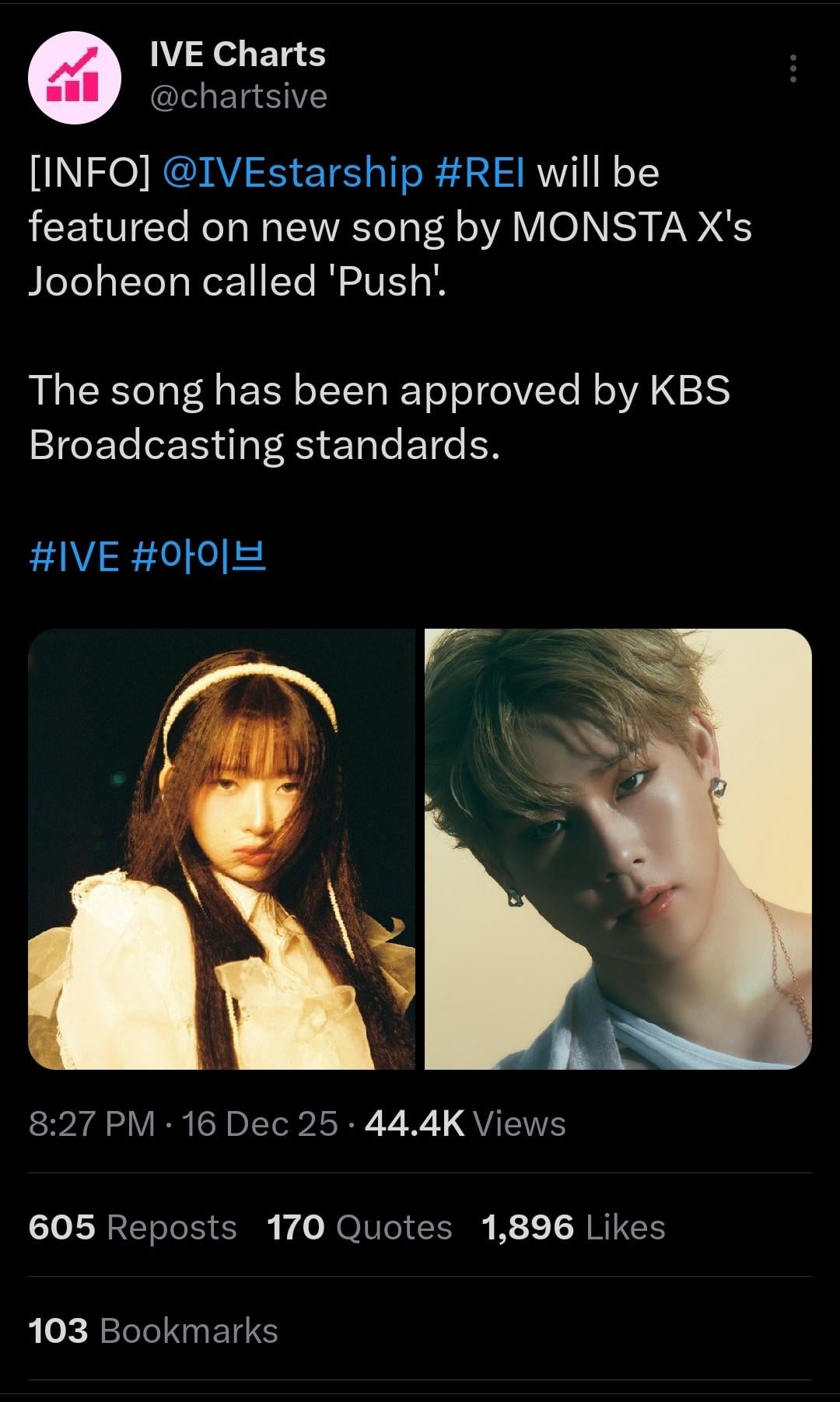Open IVE Charts profile picture

pos(75,77)
